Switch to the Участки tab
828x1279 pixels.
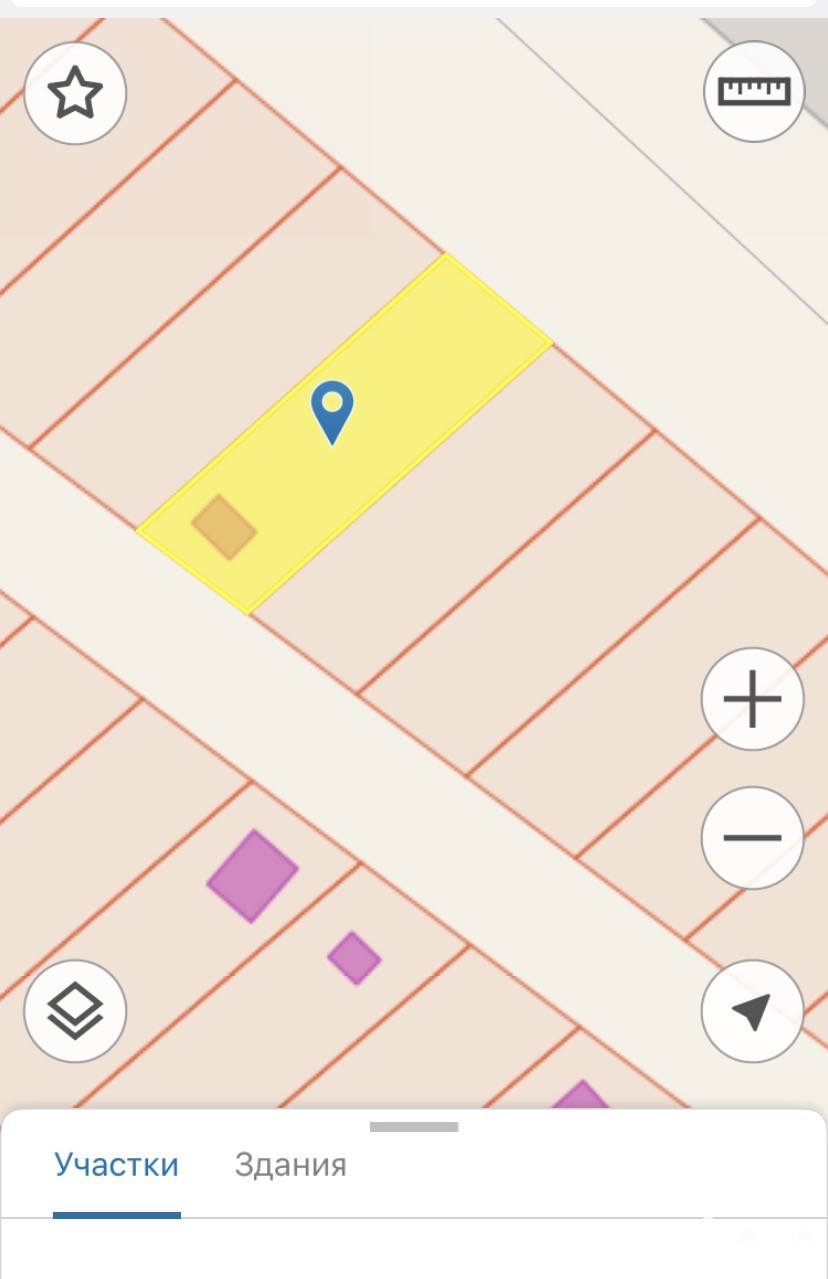(x=116, y=1165)
